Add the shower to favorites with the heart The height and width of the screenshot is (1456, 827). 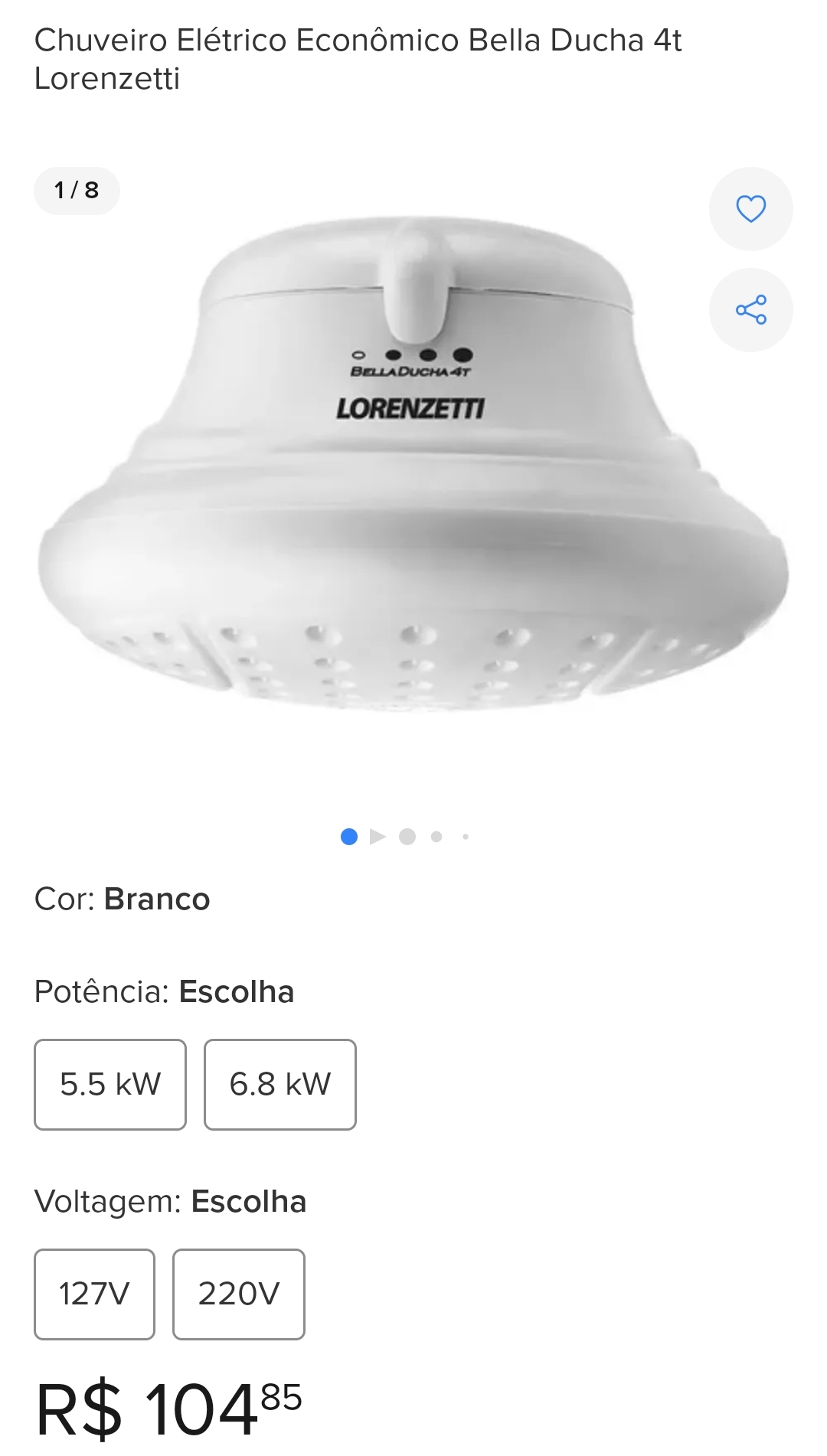(750, 209)
